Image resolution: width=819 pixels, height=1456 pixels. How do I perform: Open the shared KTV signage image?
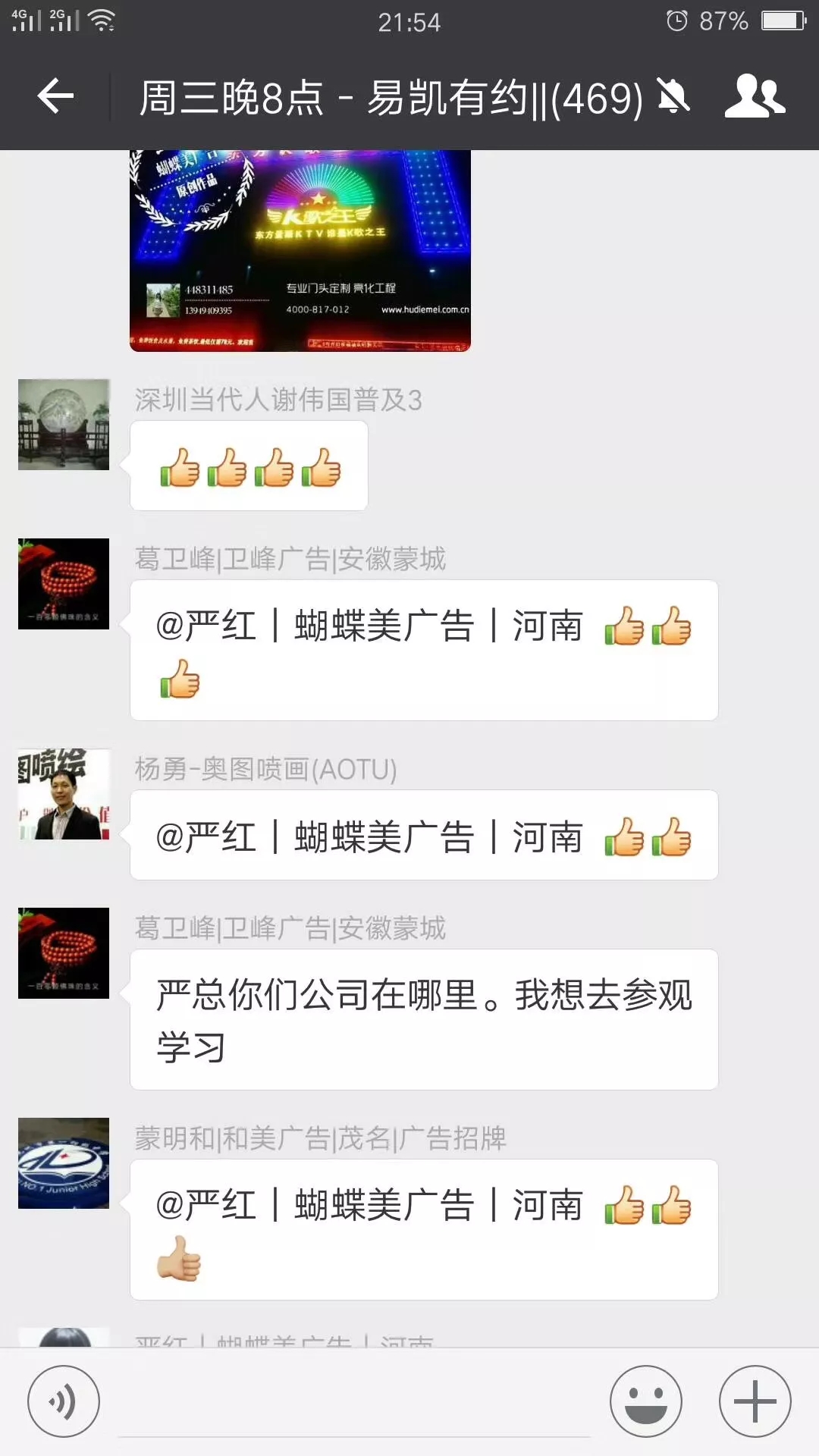[x=300, y=250]
